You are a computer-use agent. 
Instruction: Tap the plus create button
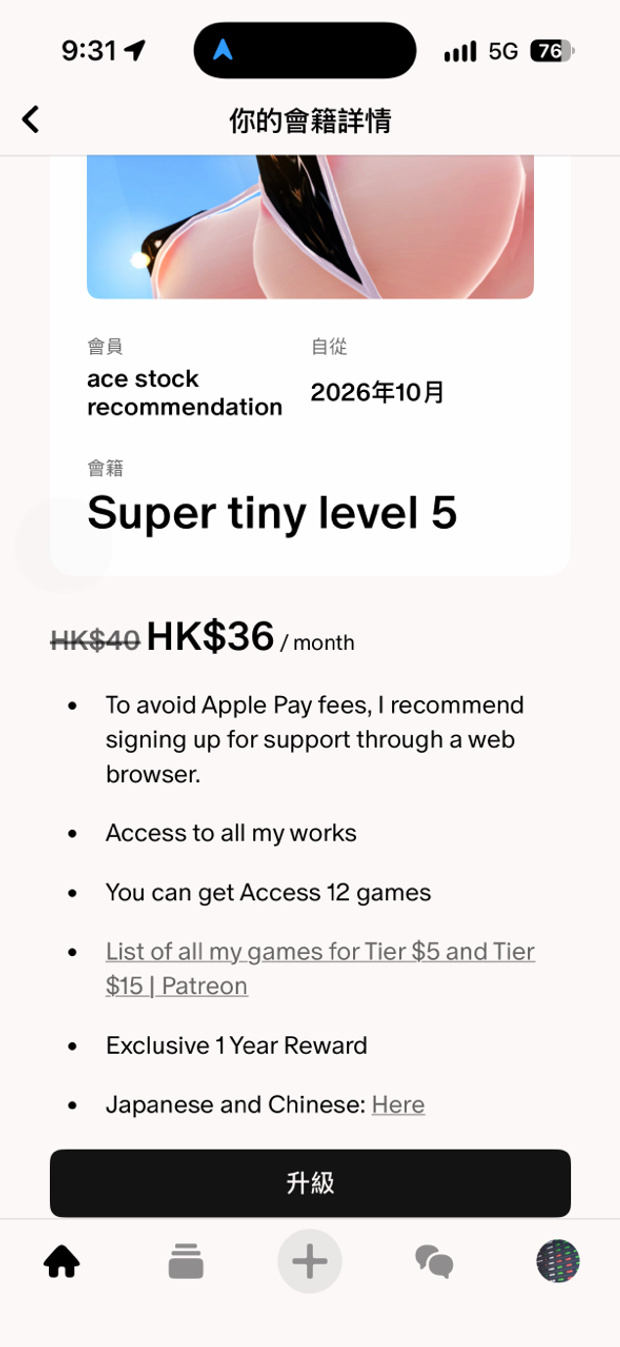coord(310,1262)
